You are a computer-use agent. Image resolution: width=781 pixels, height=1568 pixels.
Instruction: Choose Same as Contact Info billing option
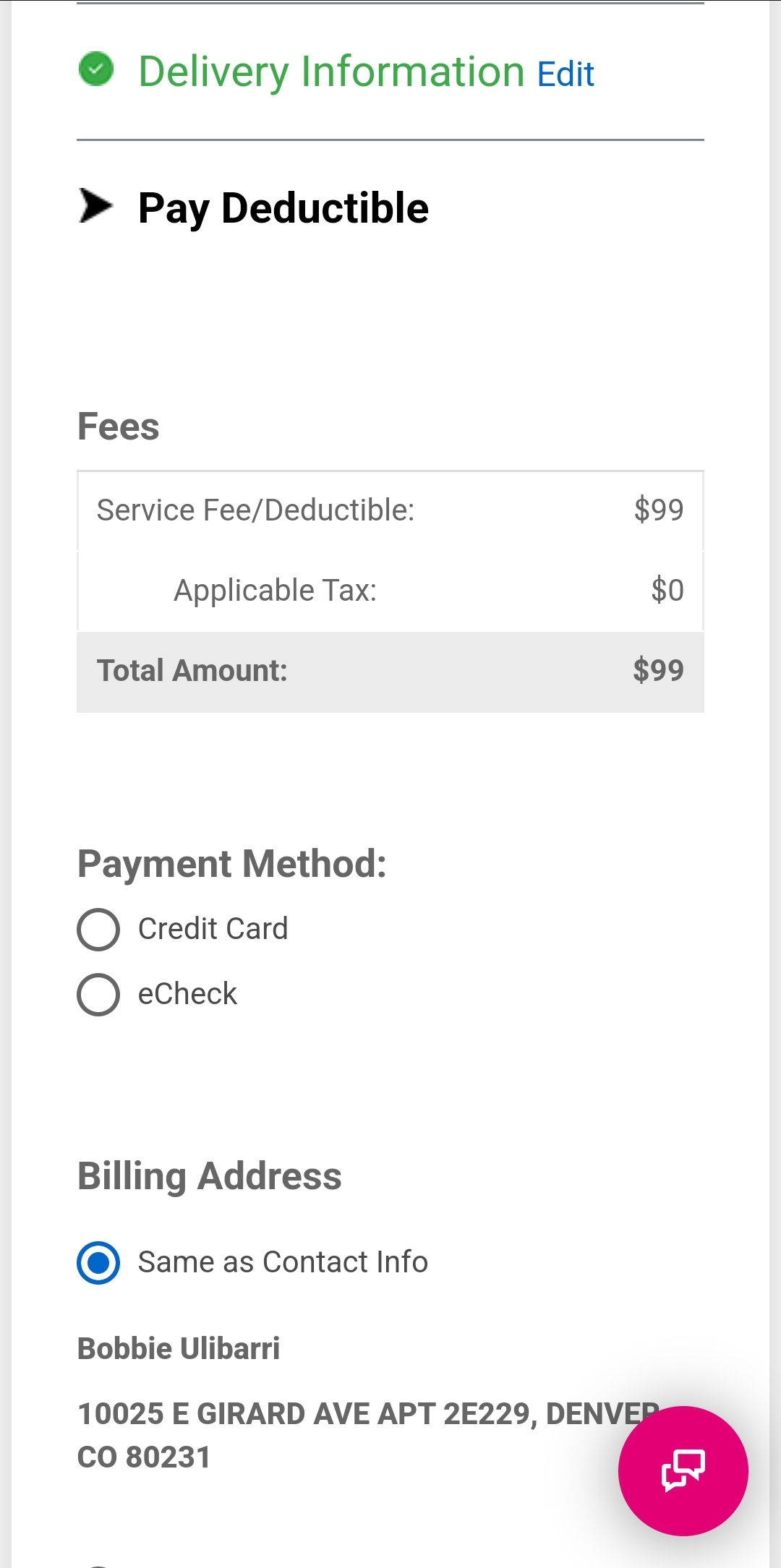click(98, 1262)
